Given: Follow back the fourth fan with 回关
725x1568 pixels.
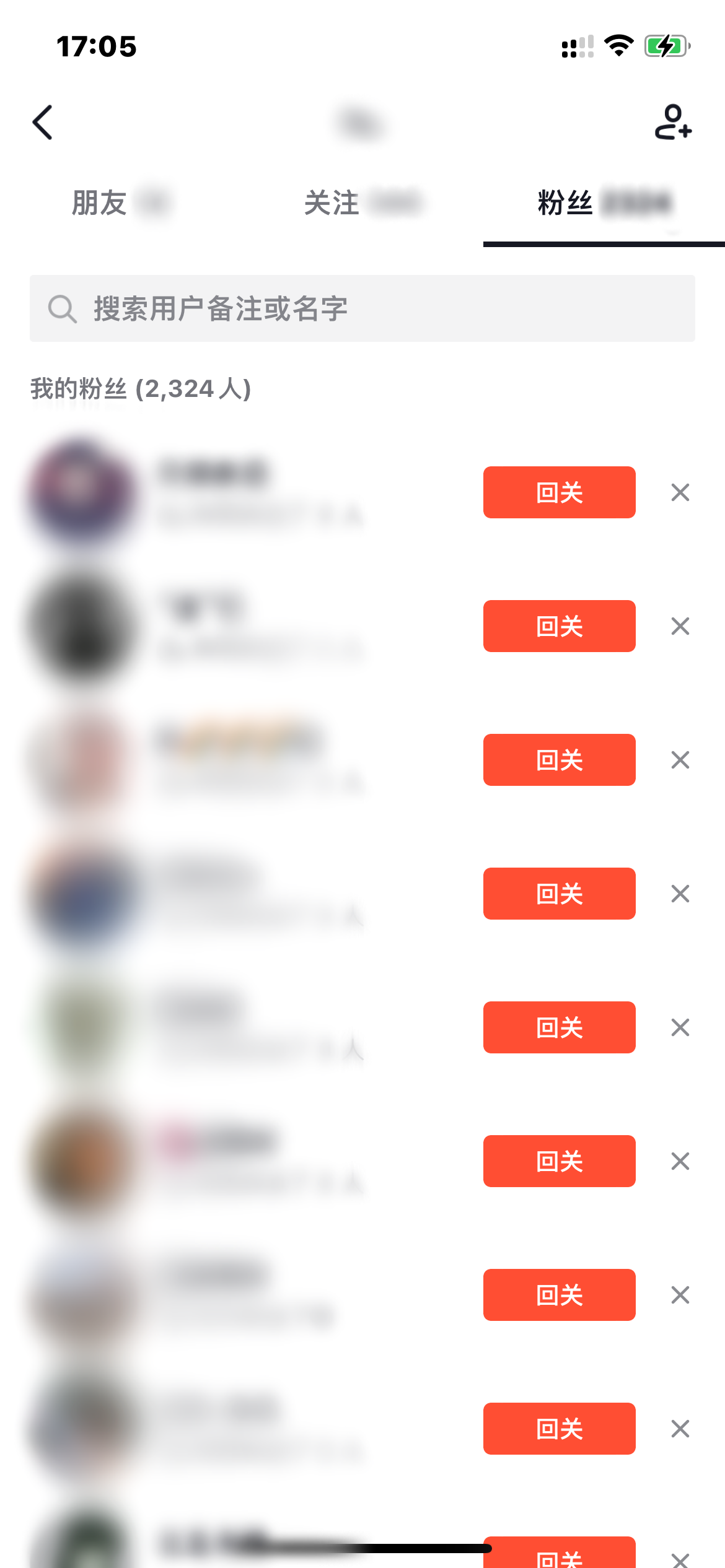Looking at the screenshot, I should [x=559, y=894].
